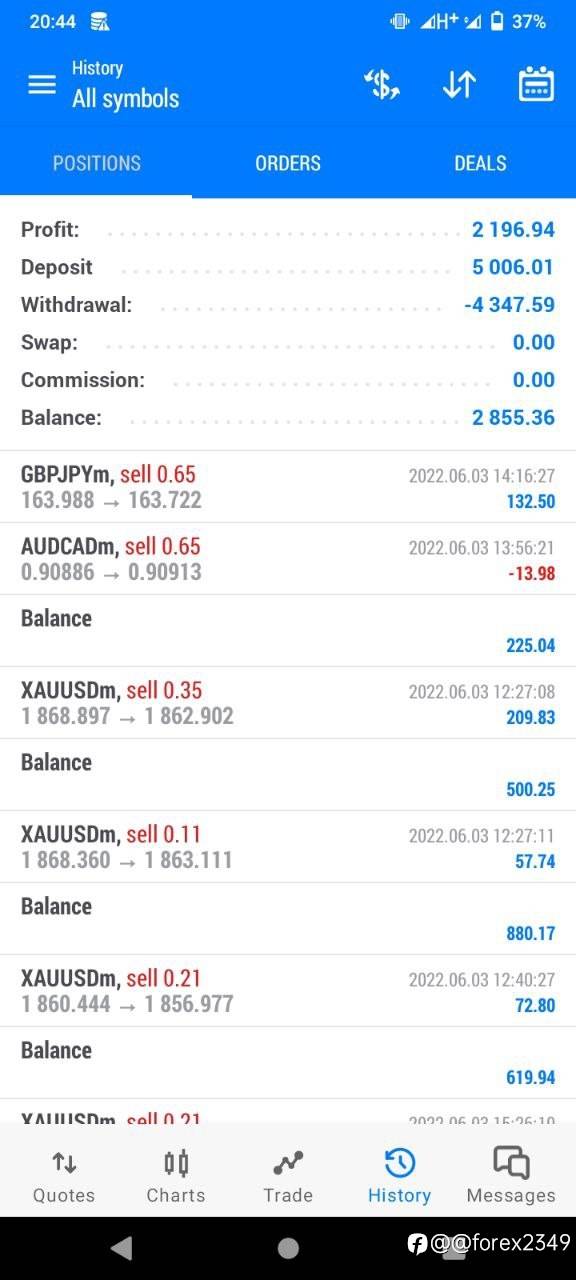The image size is (576, 1280).
Task: Open the XAUUSDm position closed at 1 856.977
Action: coord(288,991)
